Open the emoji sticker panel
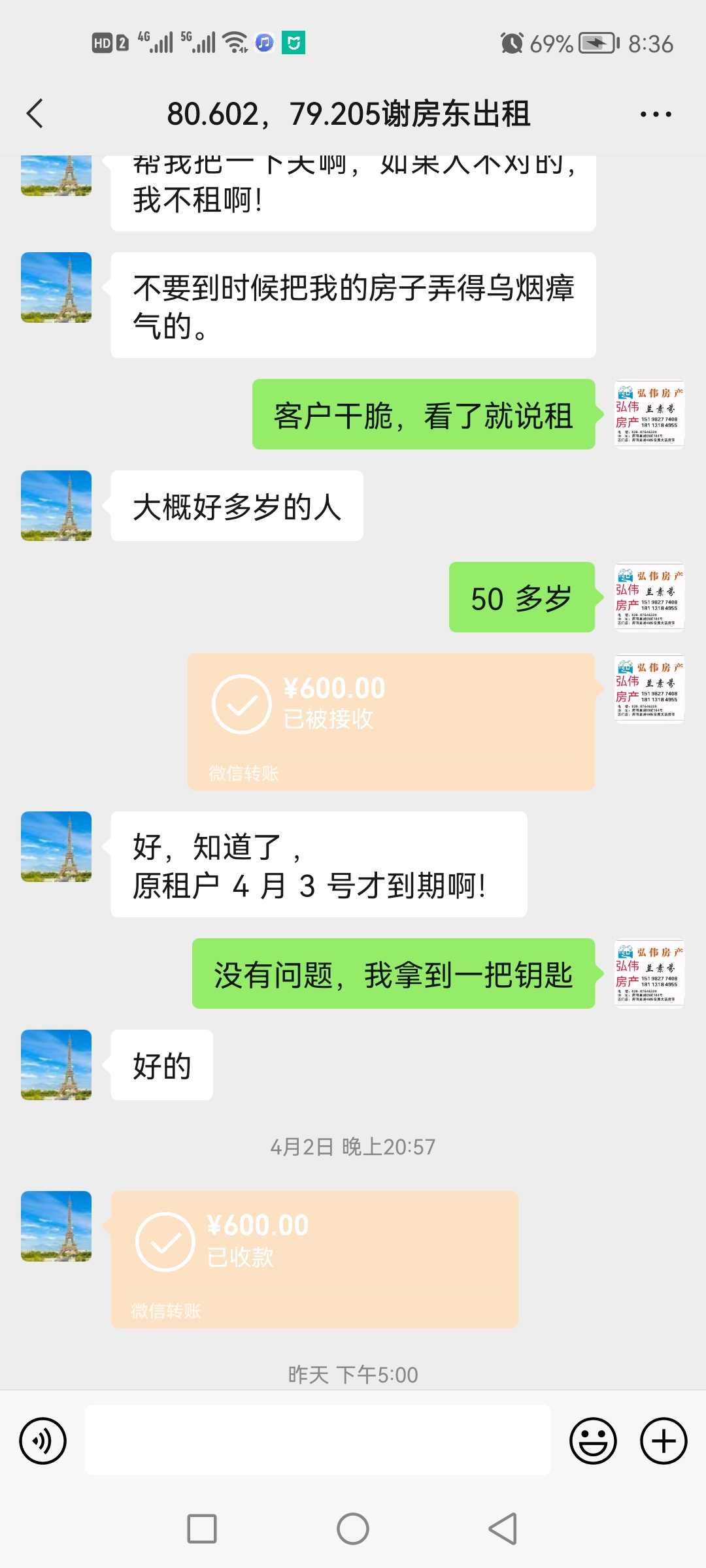706x1568 pixels. pos(593,1441)
